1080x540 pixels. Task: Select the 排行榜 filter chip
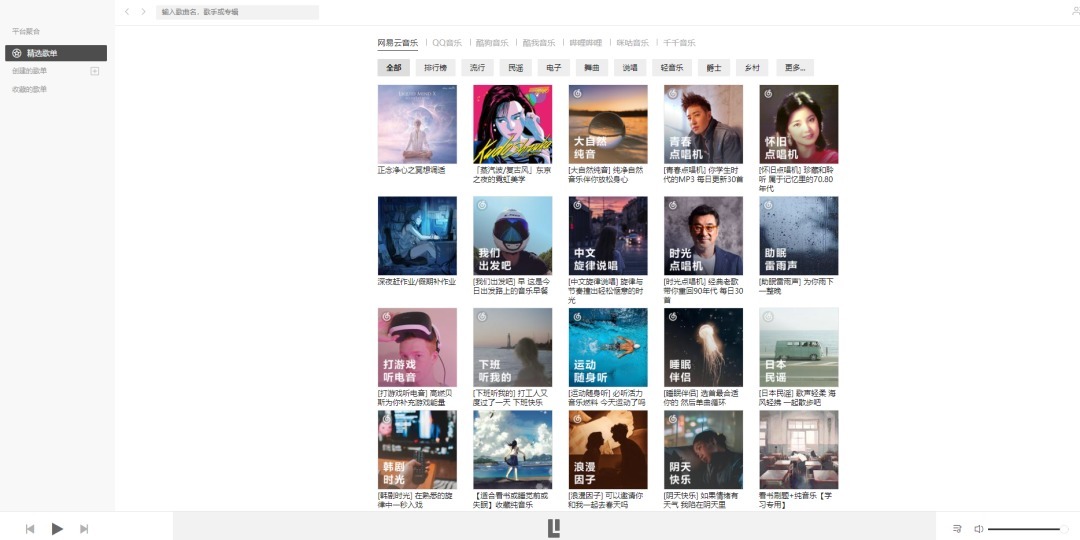click(x=435, y=68)
